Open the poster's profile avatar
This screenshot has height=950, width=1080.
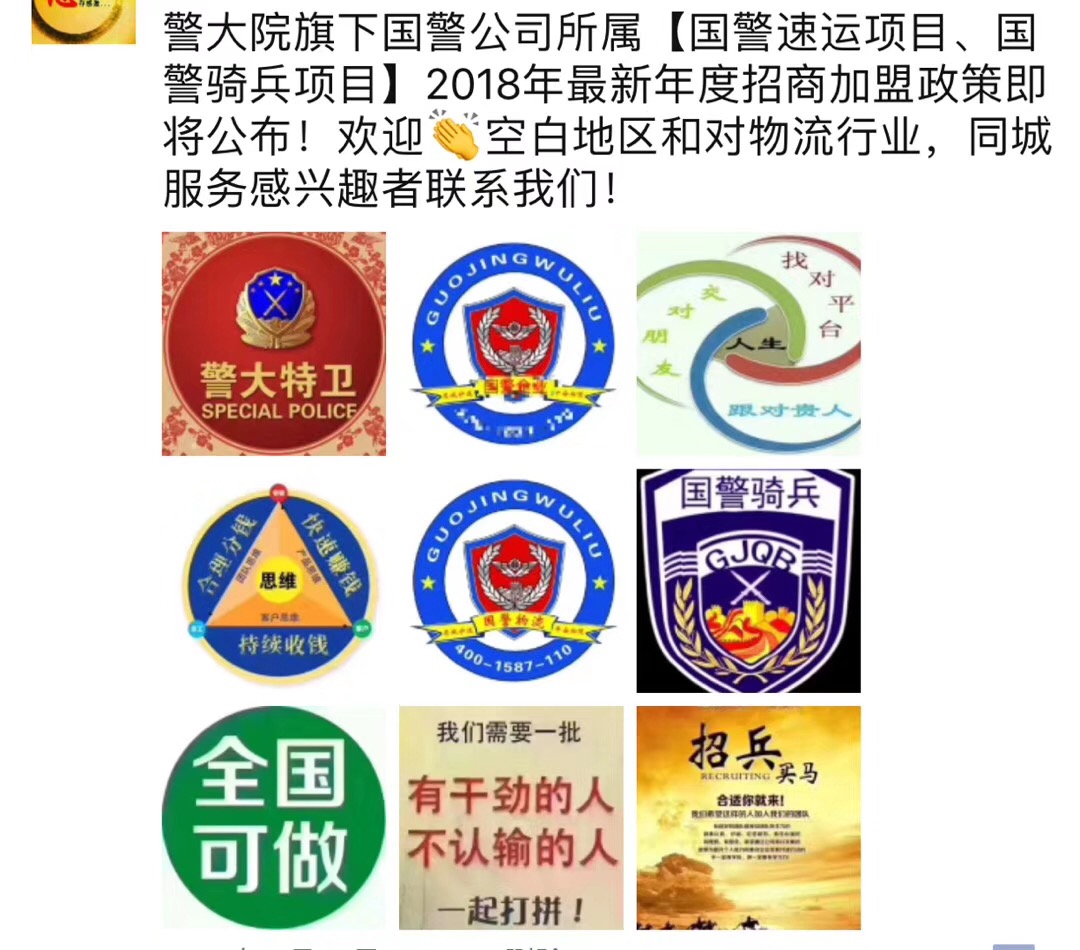(x=83, y=20)
